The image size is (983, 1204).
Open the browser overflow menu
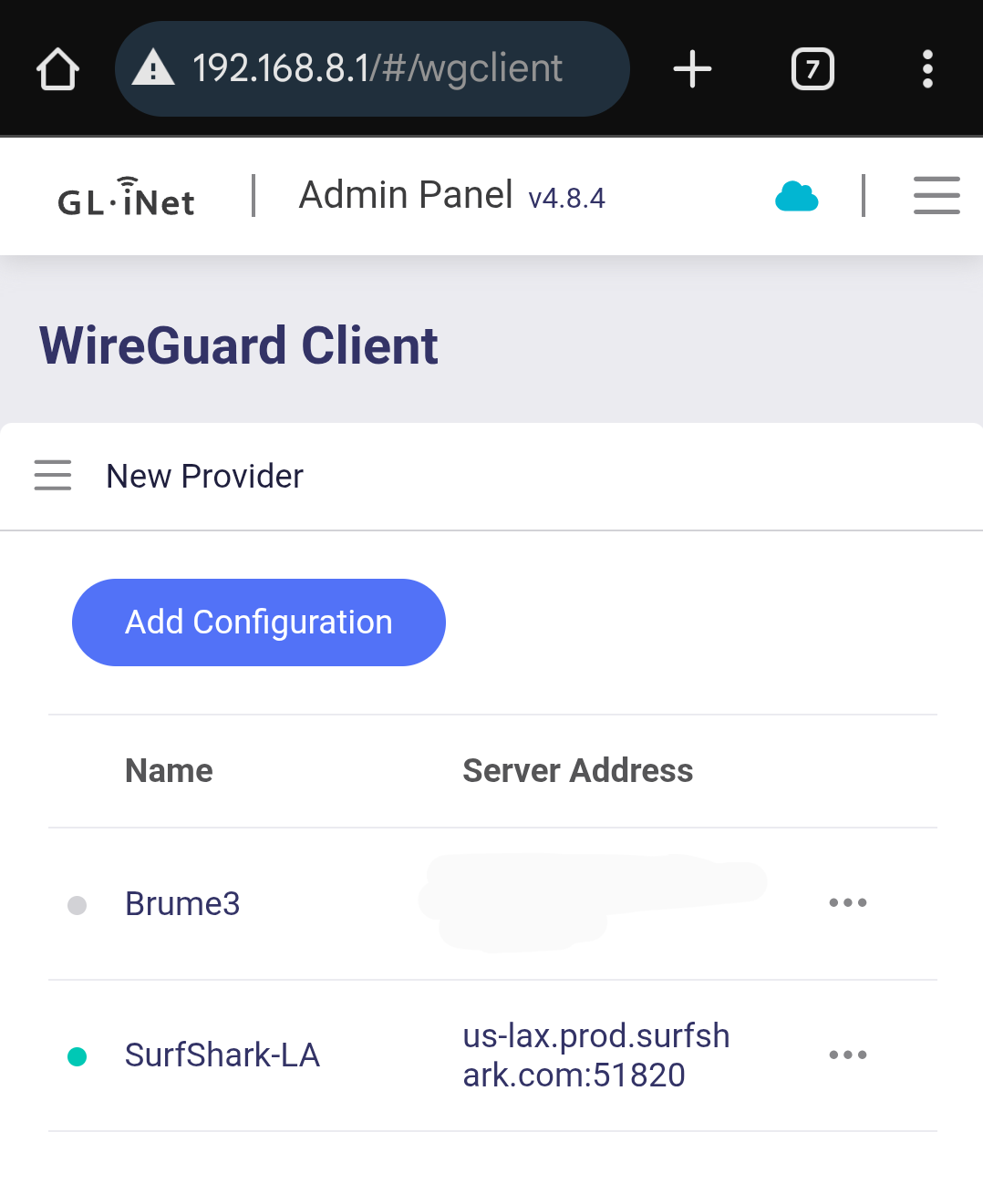[927, 69]
